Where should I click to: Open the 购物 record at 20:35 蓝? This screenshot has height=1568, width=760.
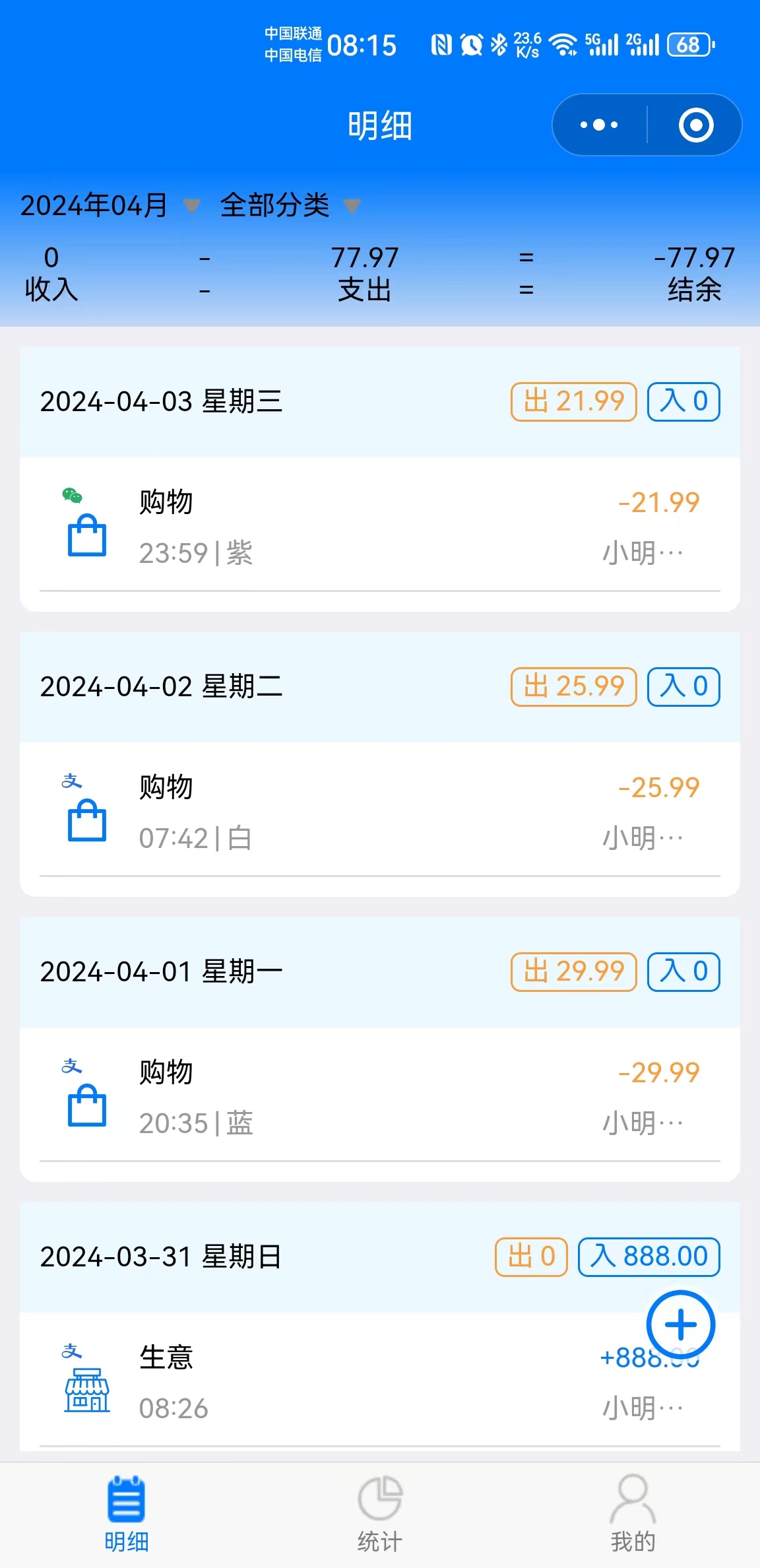coord(380,1096)
